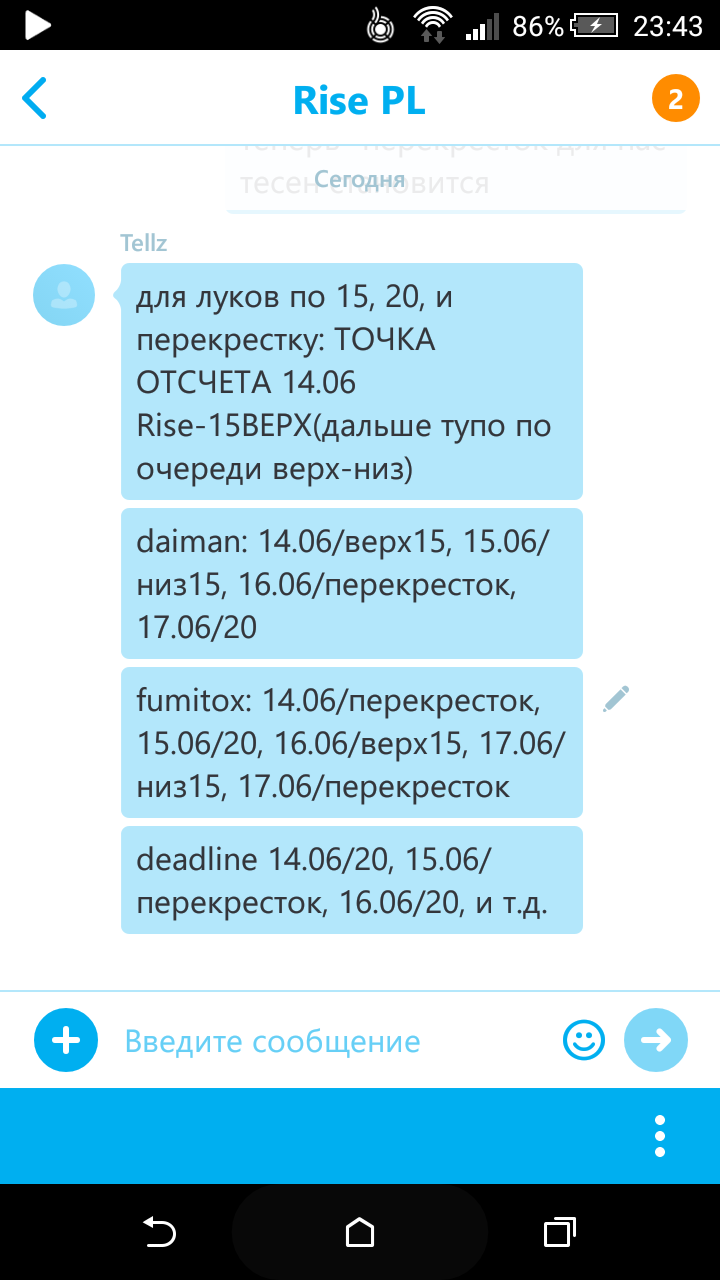Viewport: 720px width, 1280px height.
Task: Tap the system home button
Action: point(360,1232)
